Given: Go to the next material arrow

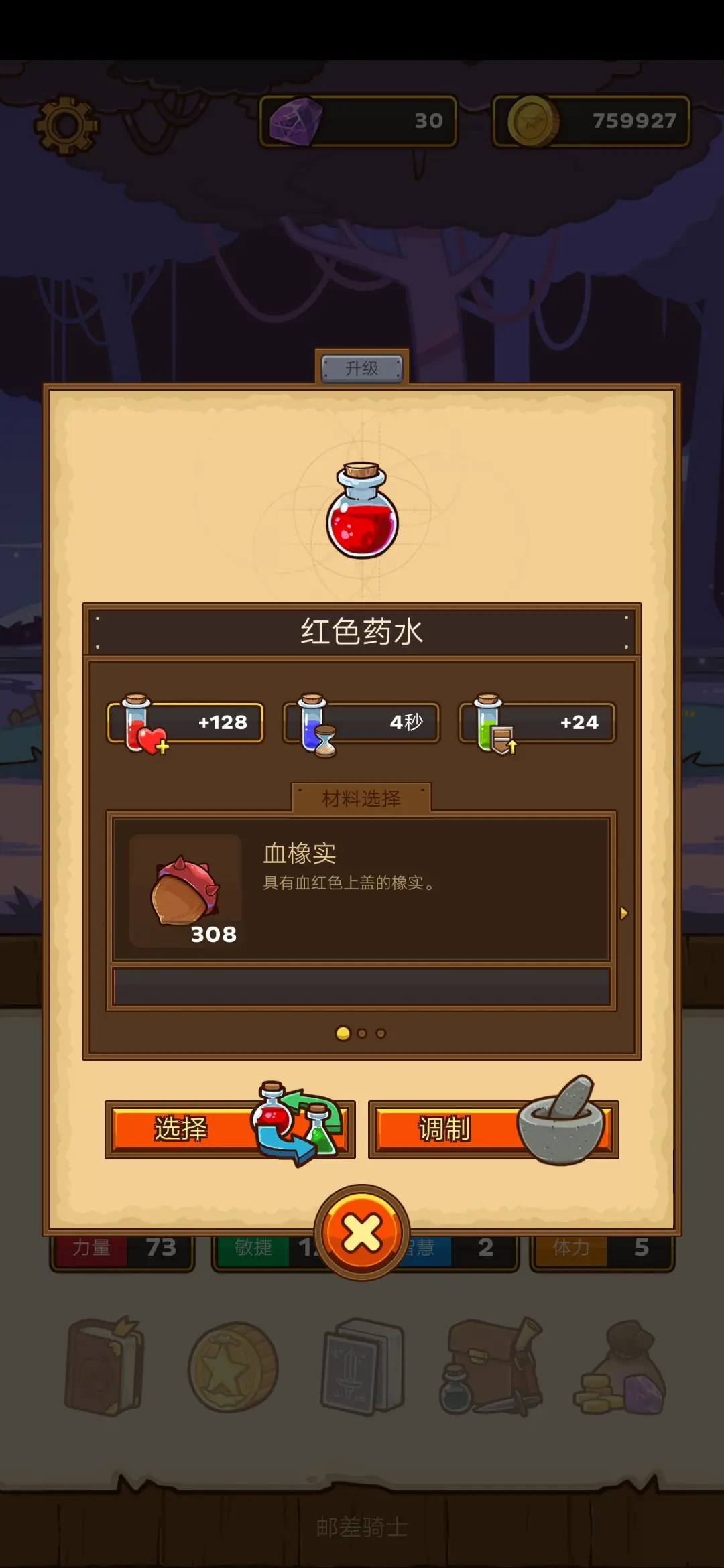Looking at the screenshot, I should (x=624, y=913).
